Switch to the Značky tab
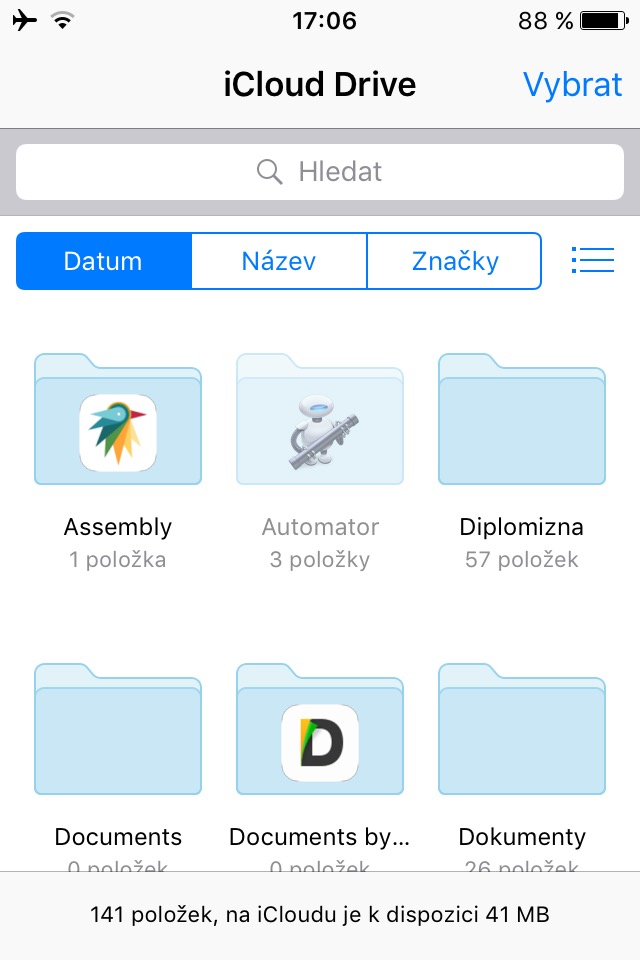This screenshot has height=960, width=640. coord(455,261)
